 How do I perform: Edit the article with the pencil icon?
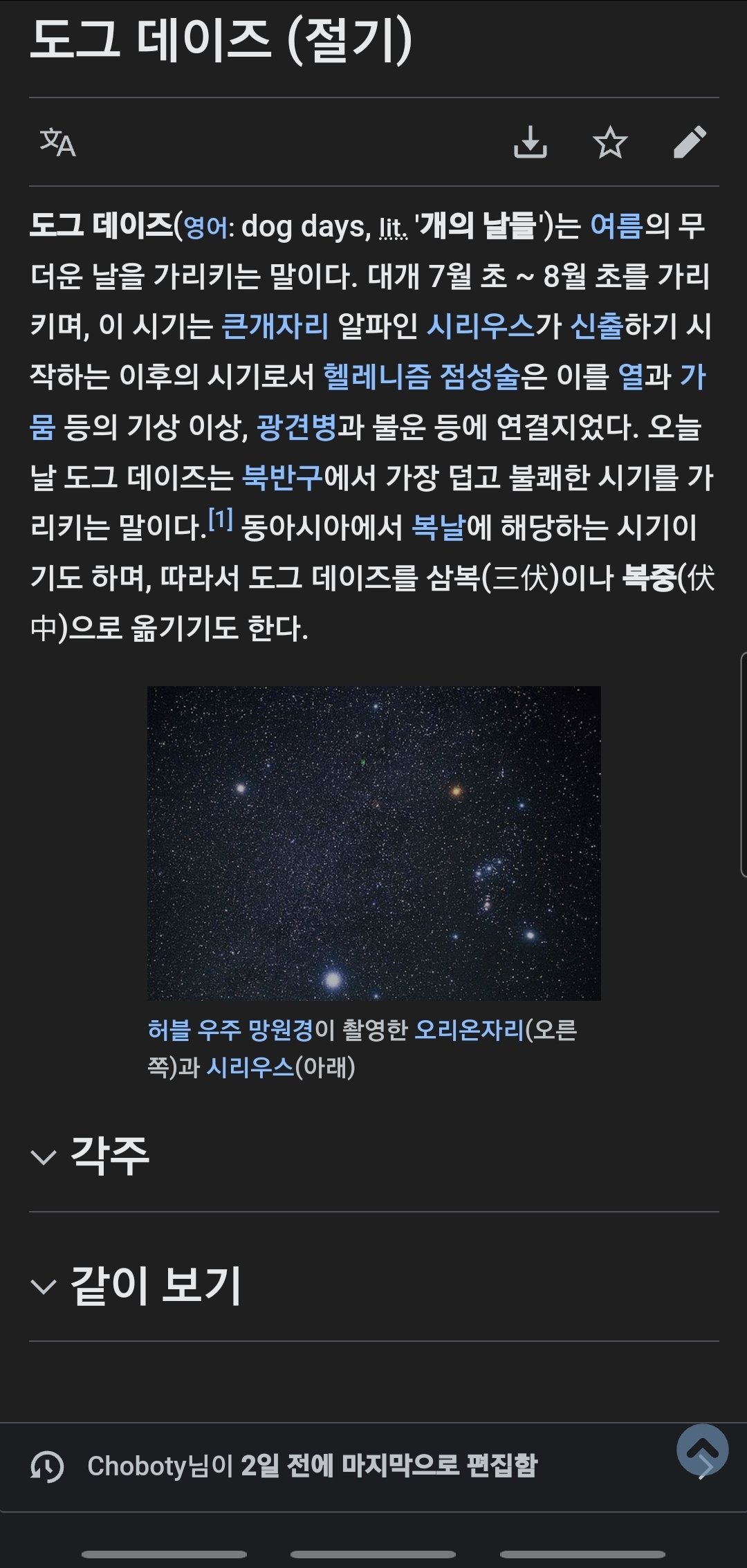690,142
